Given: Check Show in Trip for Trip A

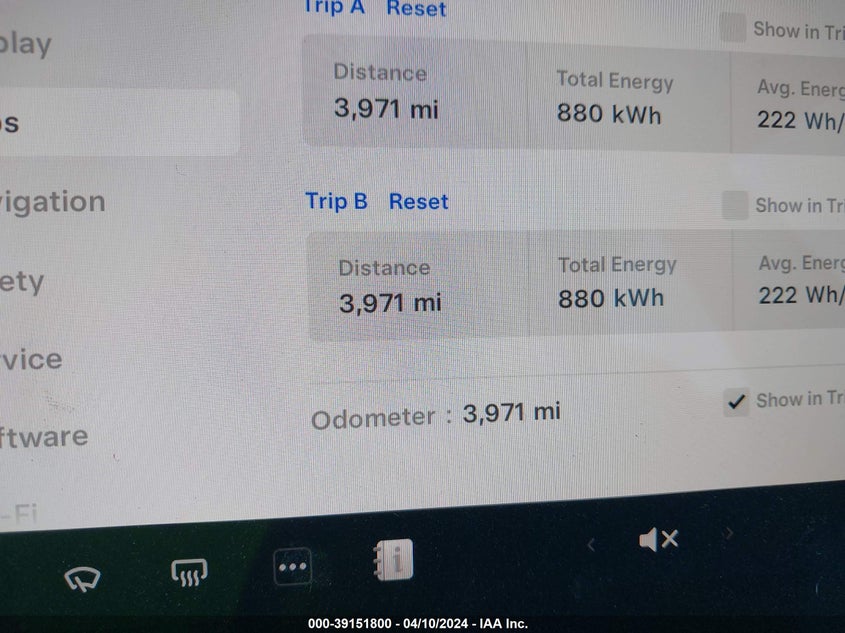Looking at the screenshot, I should click(733, 29).
